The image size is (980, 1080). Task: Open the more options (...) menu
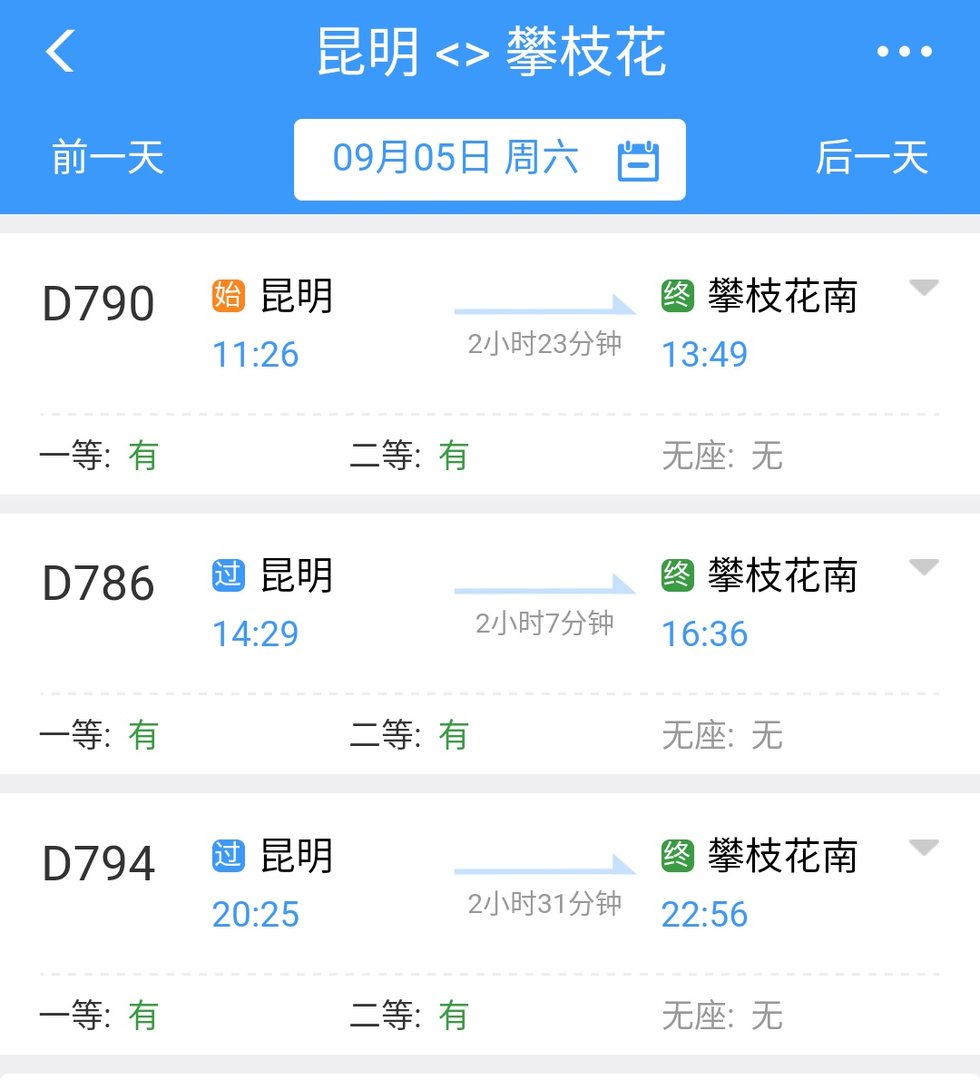(903, 52)
